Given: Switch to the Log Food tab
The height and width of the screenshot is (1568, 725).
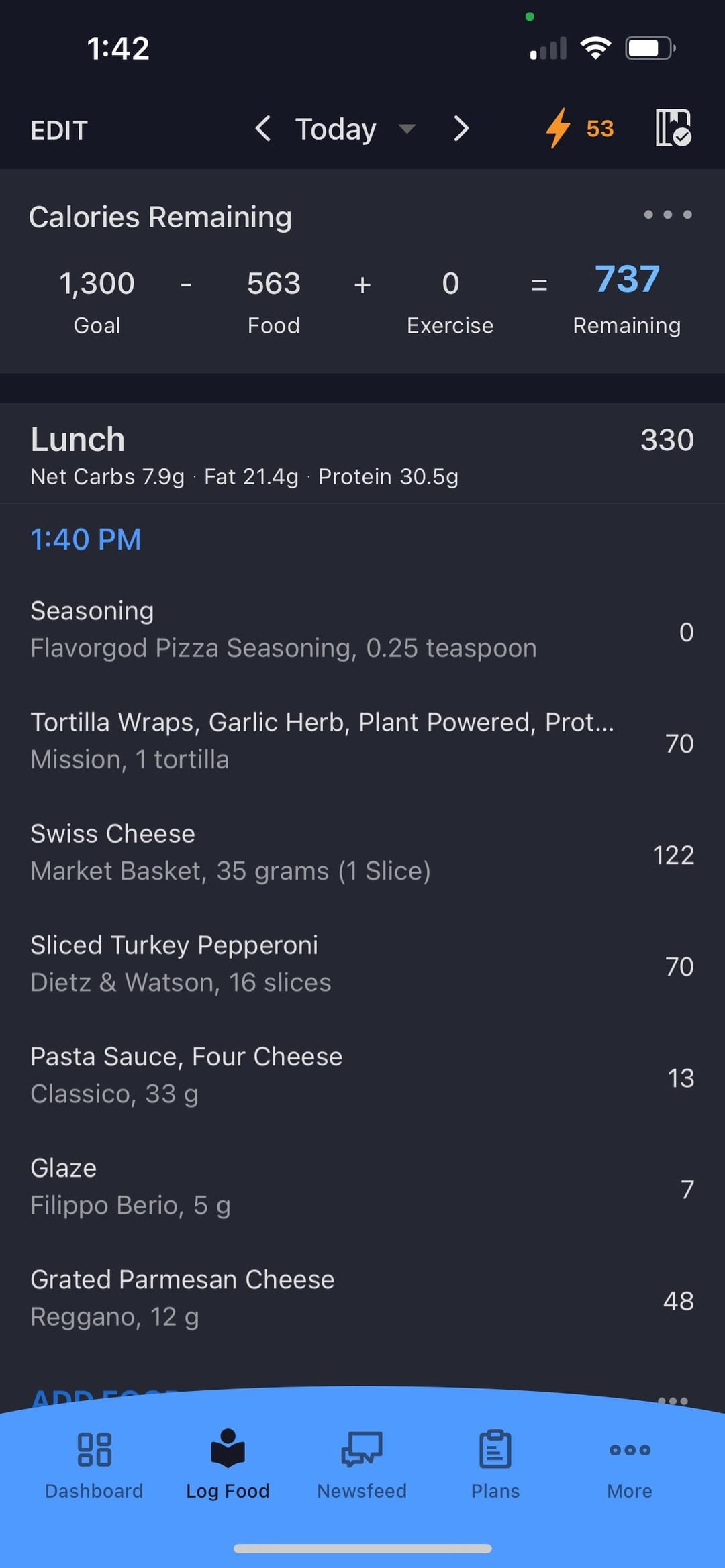Looking at the screenshot, I should coord(228,1465).
